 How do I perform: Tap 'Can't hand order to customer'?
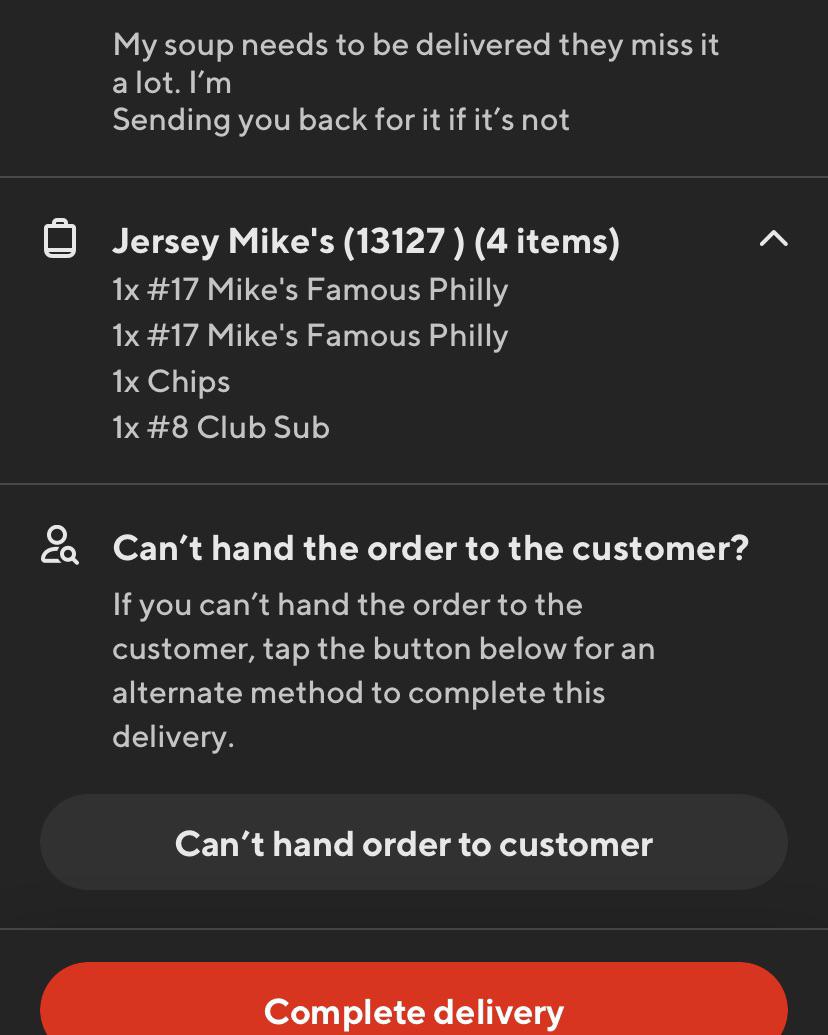point(414,843)
